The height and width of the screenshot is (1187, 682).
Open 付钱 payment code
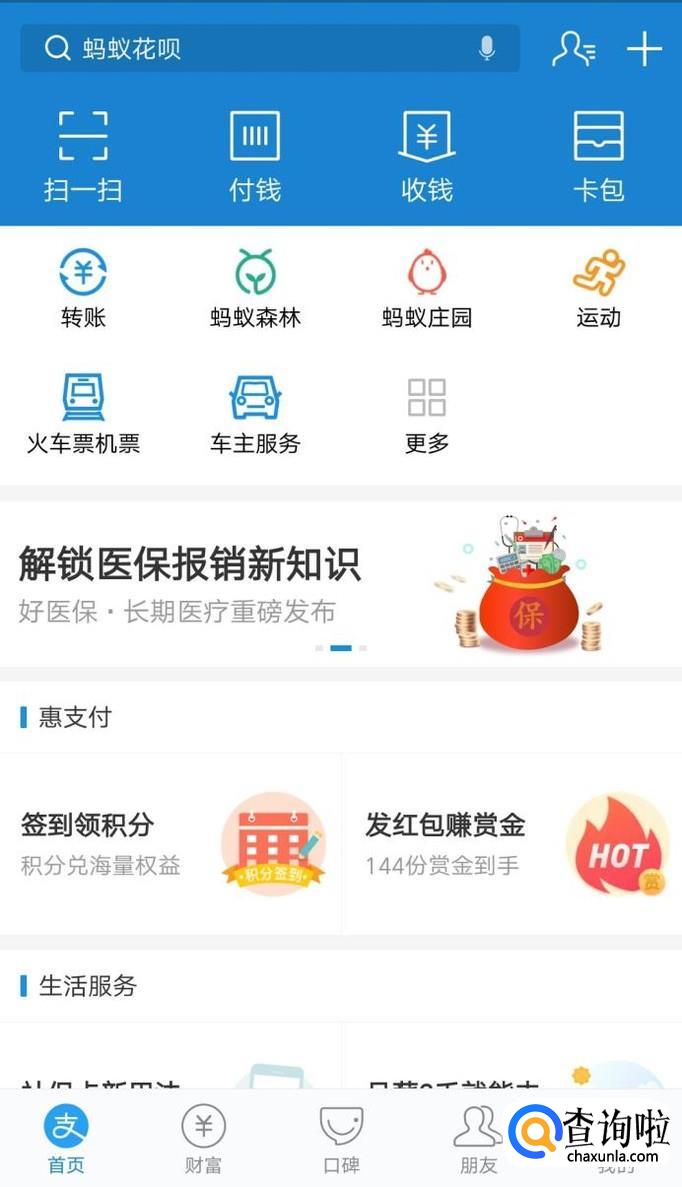coord(255,155)
